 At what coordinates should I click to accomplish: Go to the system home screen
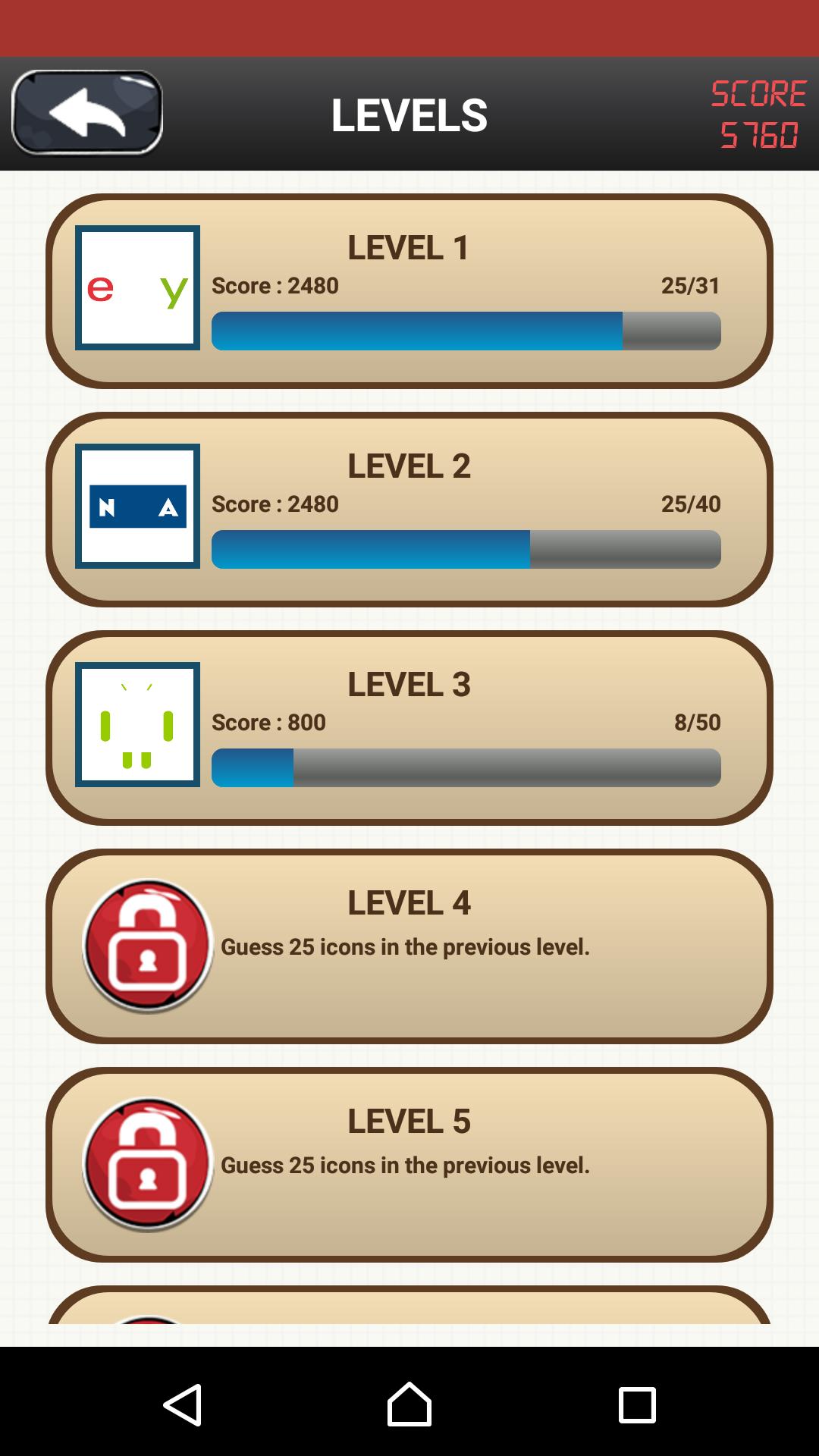pos(409,1404)
